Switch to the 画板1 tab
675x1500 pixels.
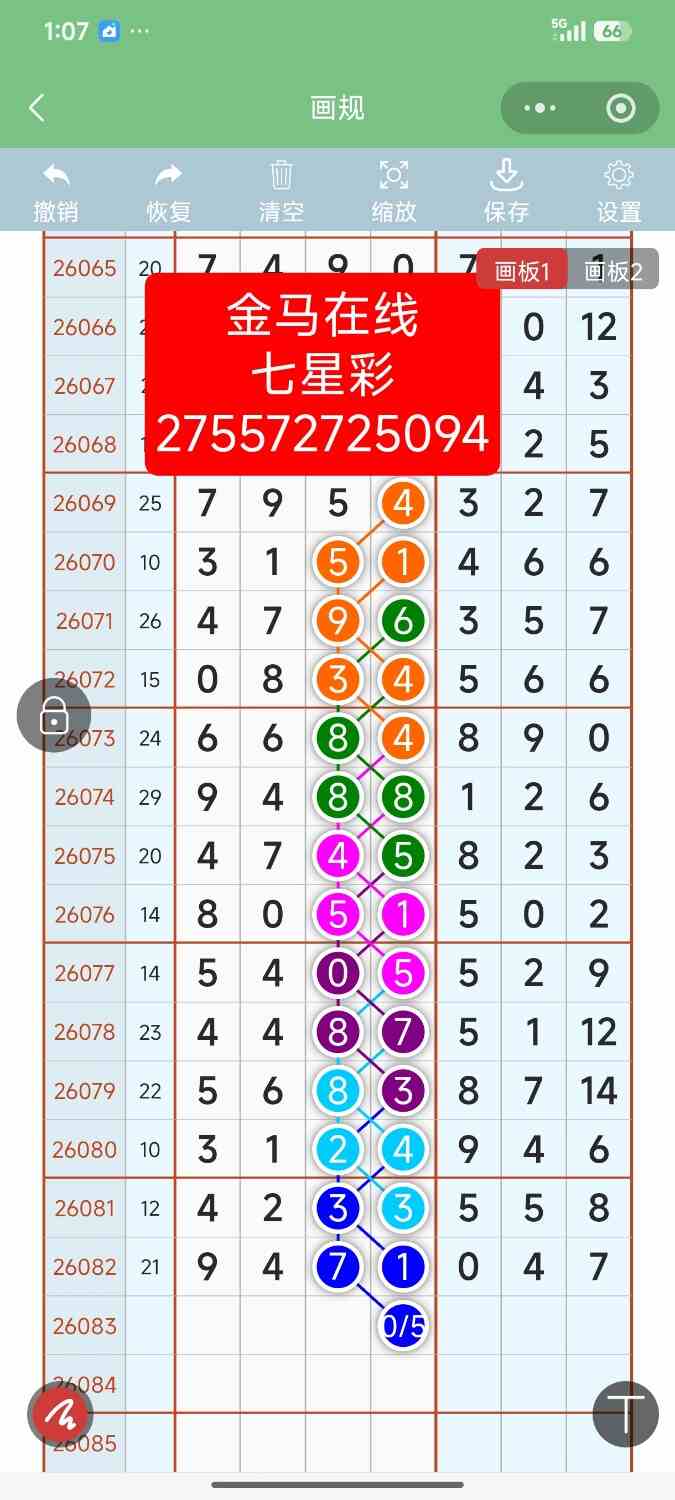pyautogui.click(x=522, y=270)
